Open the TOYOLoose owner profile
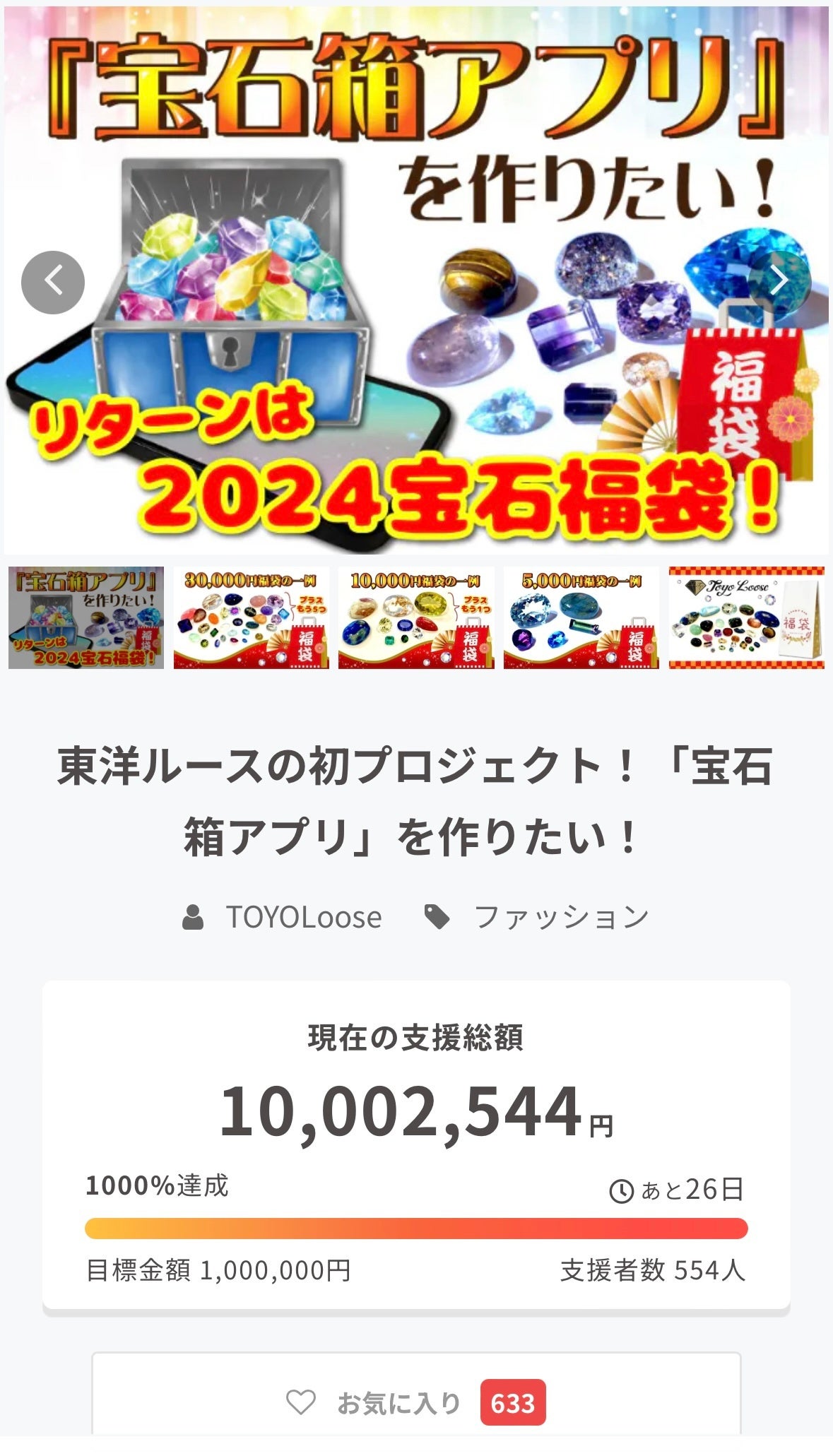This screenshot has width=833, height=1456. point(303,917)
